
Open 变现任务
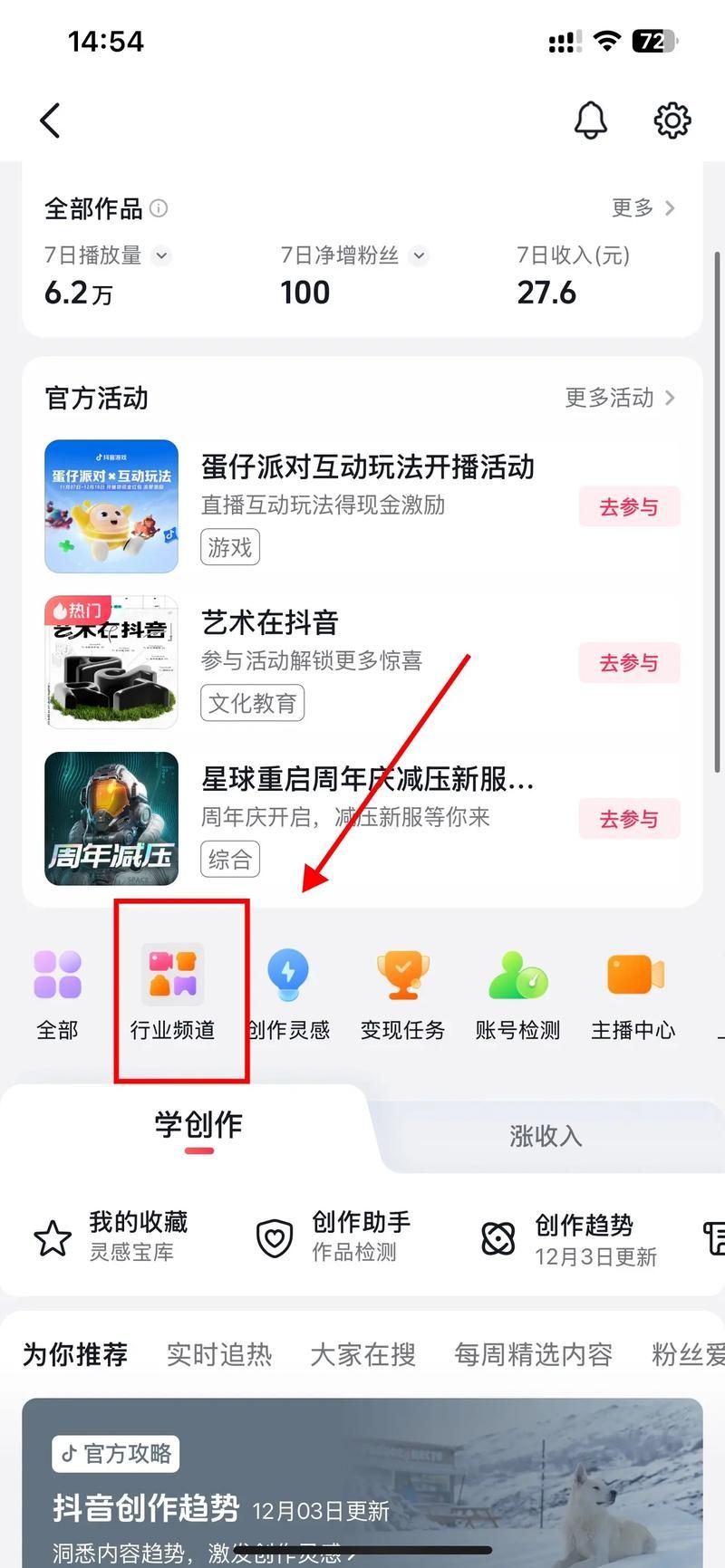coord(403,992)
